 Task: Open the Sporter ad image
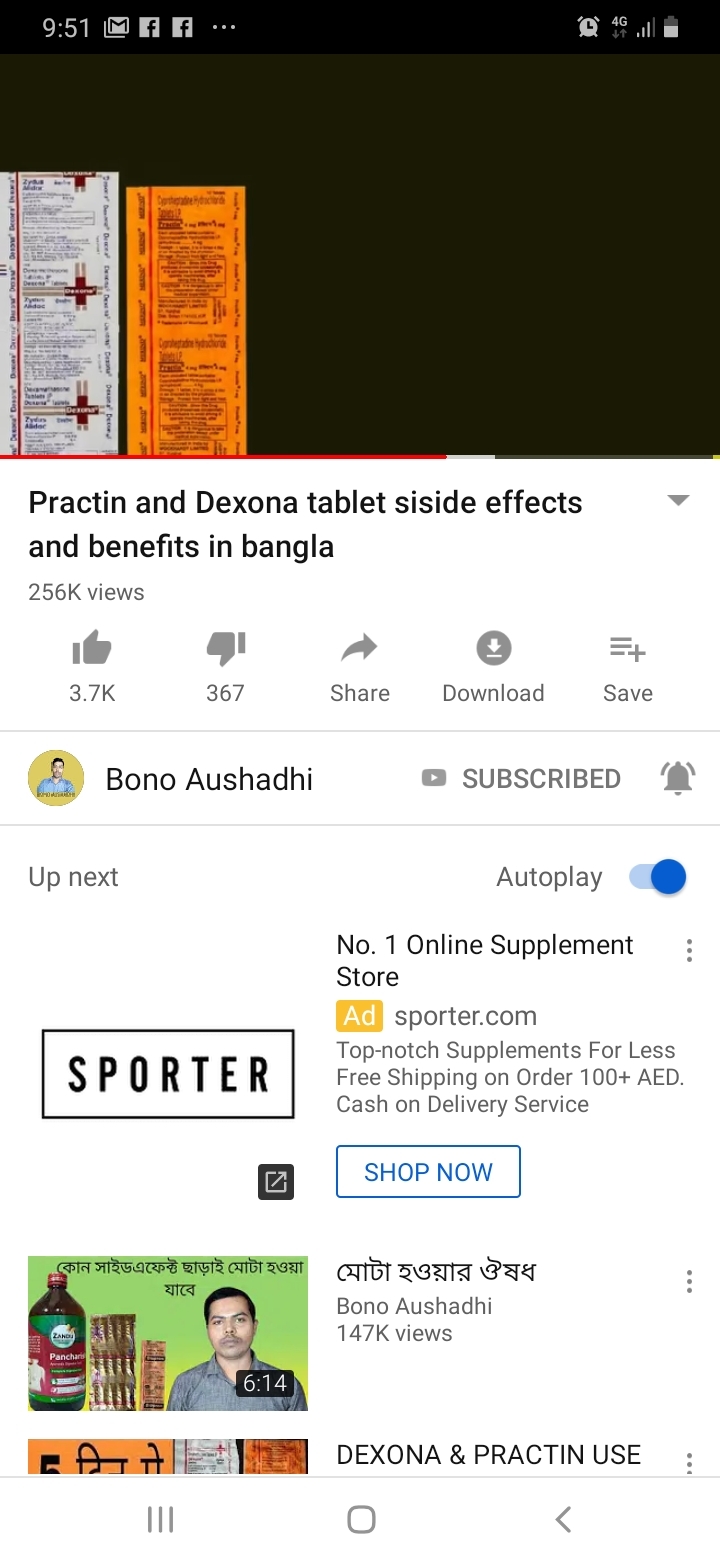tap(168, 1074)
